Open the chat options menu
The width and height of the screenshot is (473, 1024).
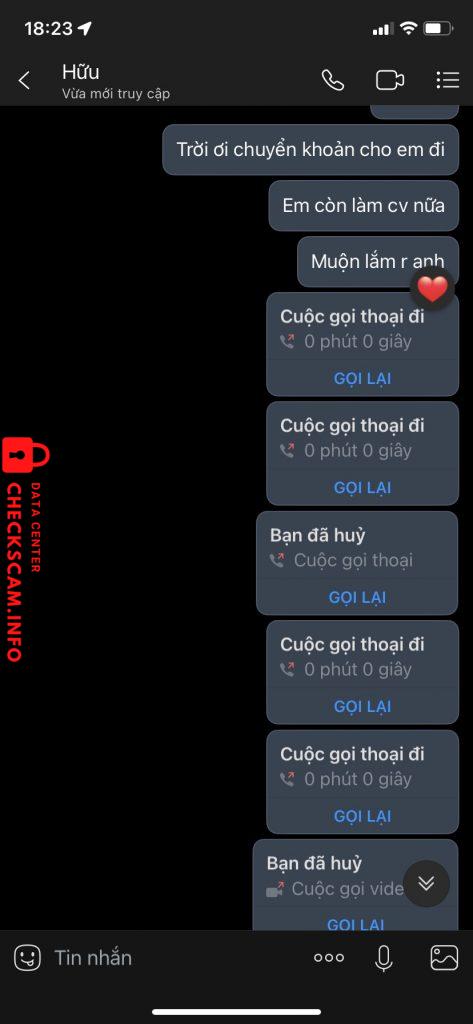tap(448, 80)
